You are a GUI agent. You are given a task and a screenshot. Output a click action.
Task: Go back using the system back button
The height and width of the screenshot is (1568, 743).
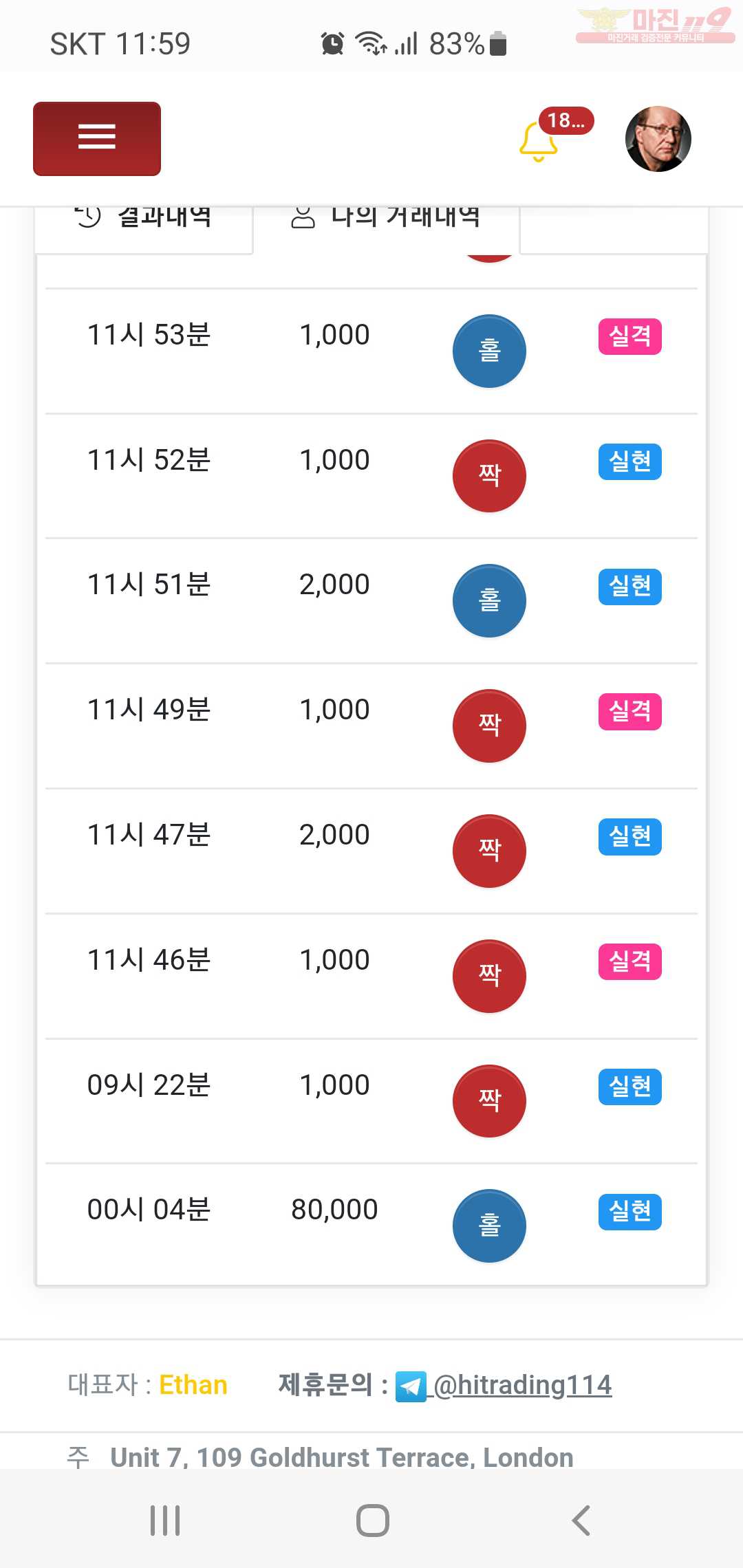(581, 1520)
